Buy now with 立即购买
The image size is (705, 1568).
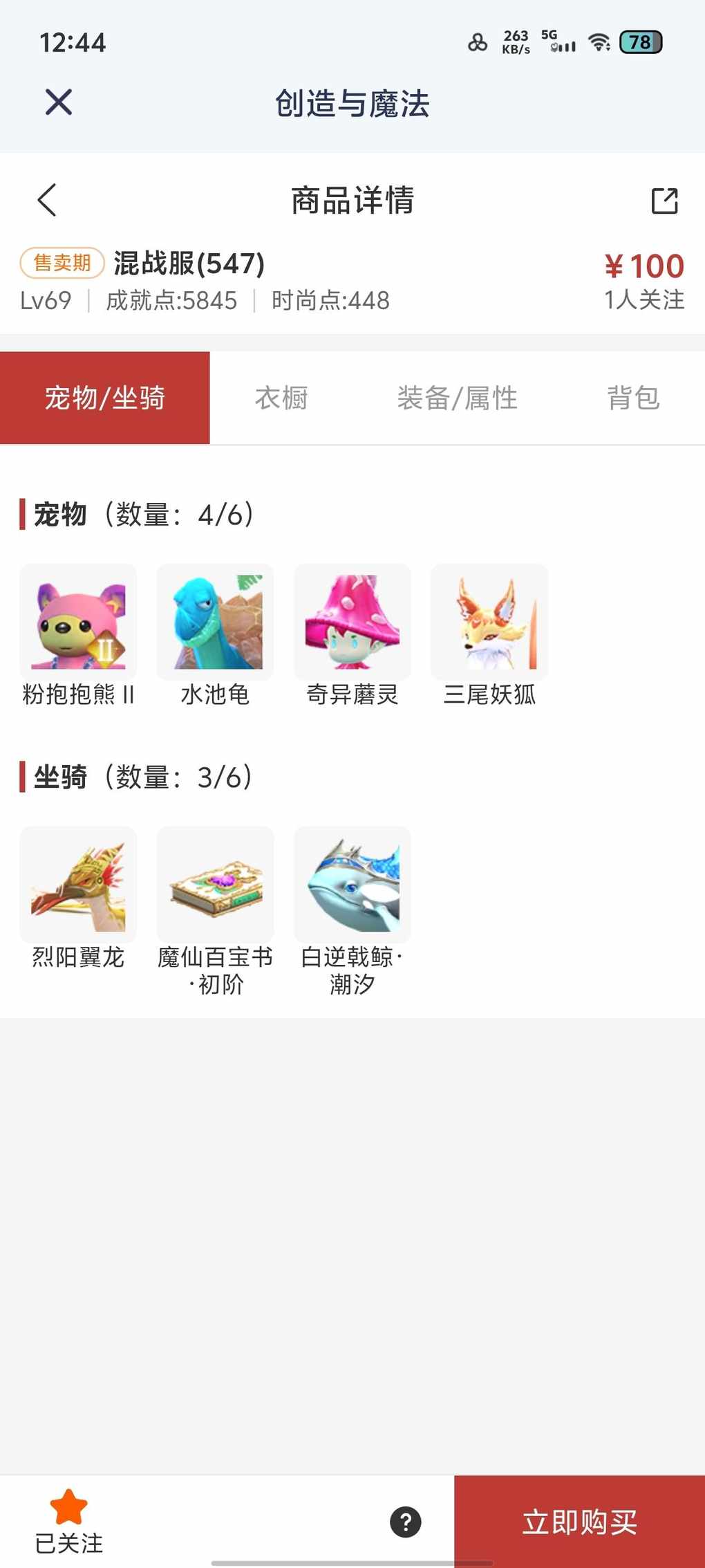579,1522
